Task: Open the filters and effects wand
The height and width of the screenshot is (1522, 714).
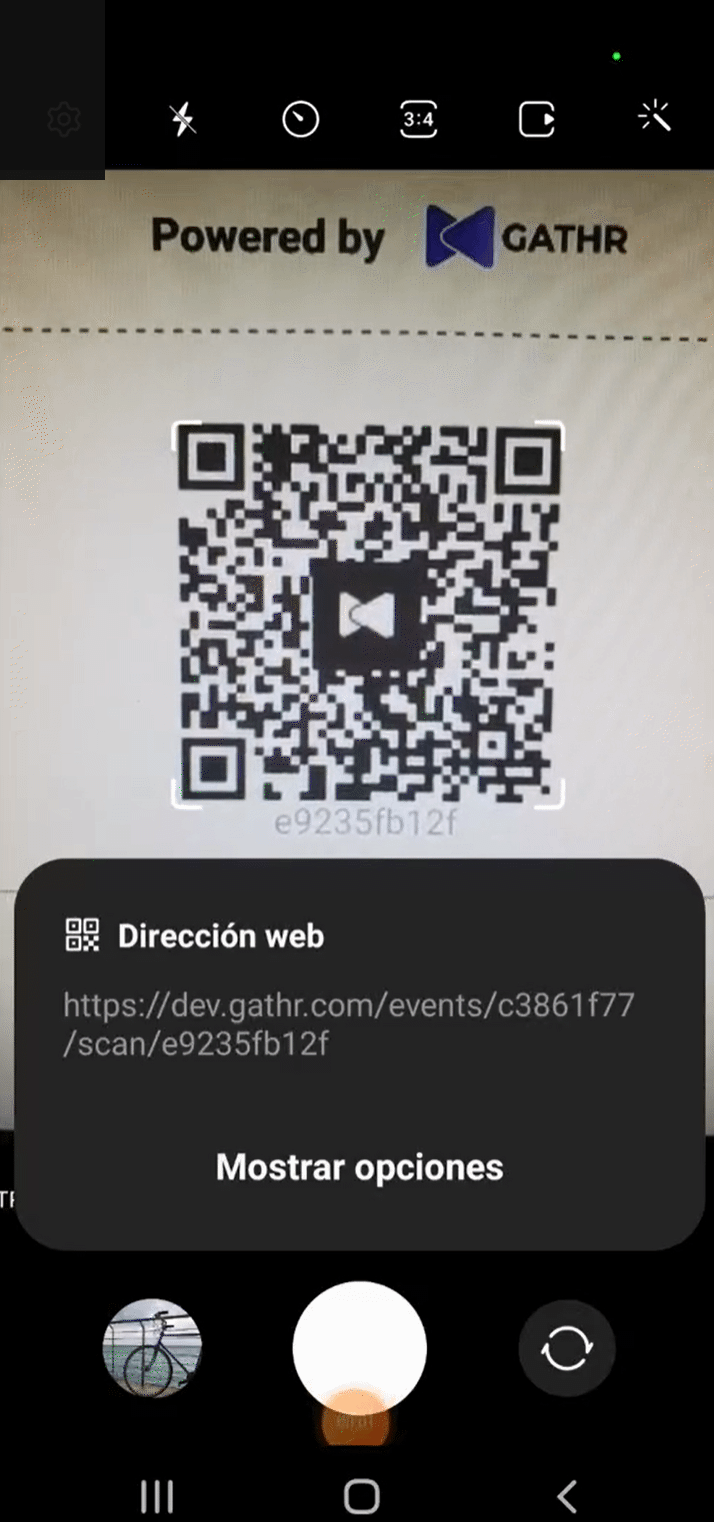Action: [655, 119]
